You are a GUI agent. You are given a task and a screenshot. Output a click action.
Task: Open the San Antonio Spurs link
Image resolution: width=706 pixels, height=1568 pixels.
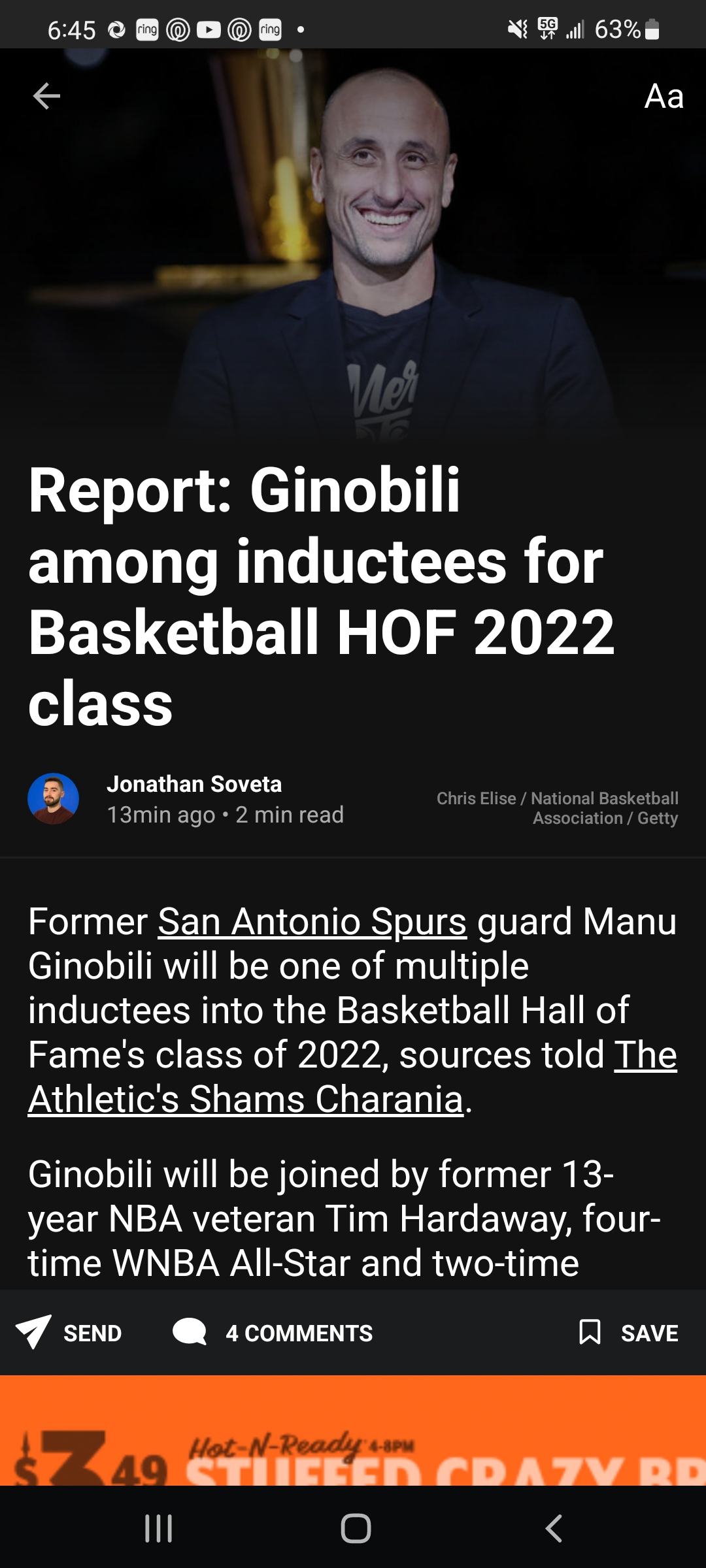coord(312,922)
